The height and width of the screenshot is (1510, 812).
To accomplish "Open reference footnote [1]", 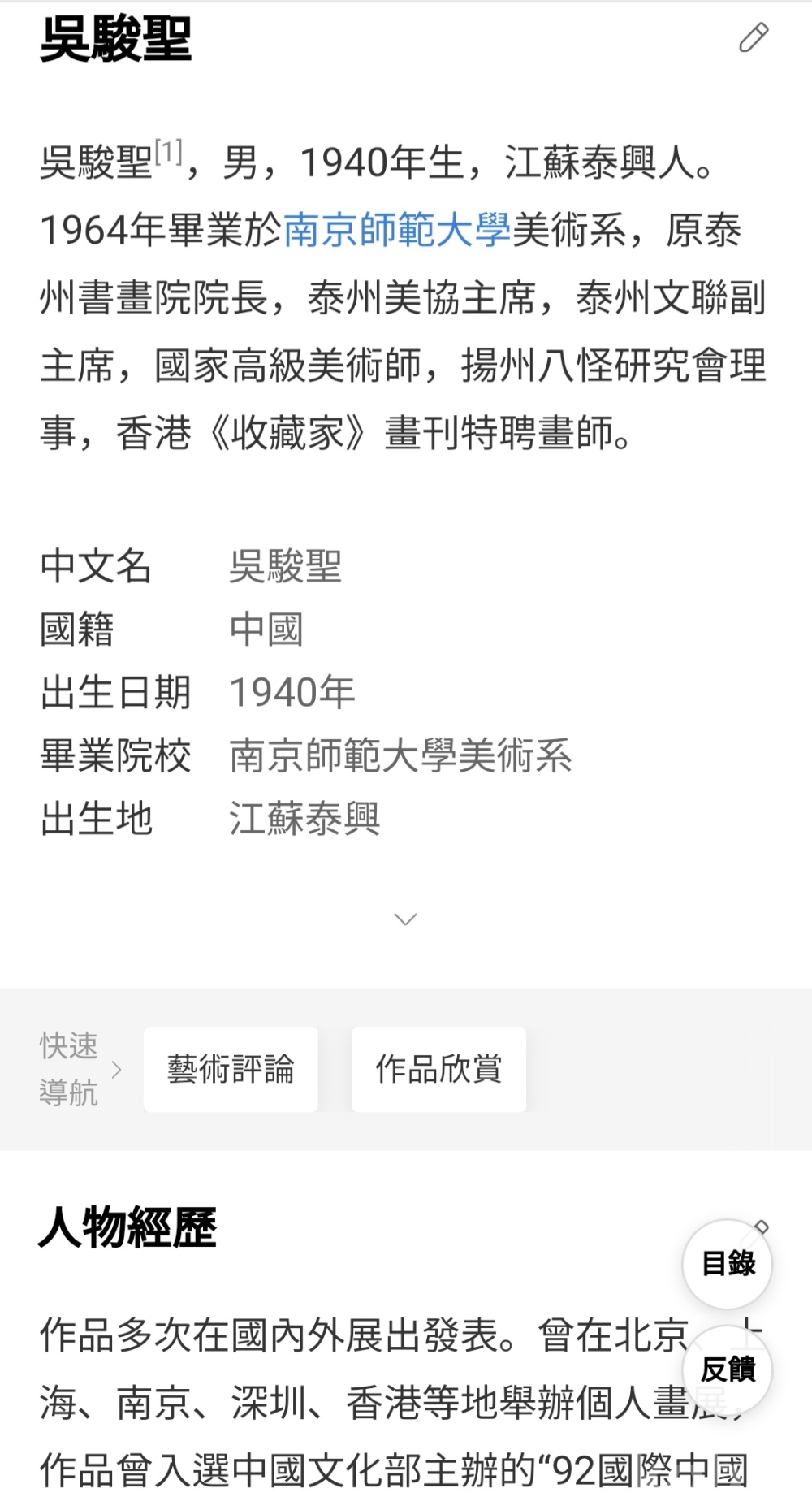I will click(169, 152).
